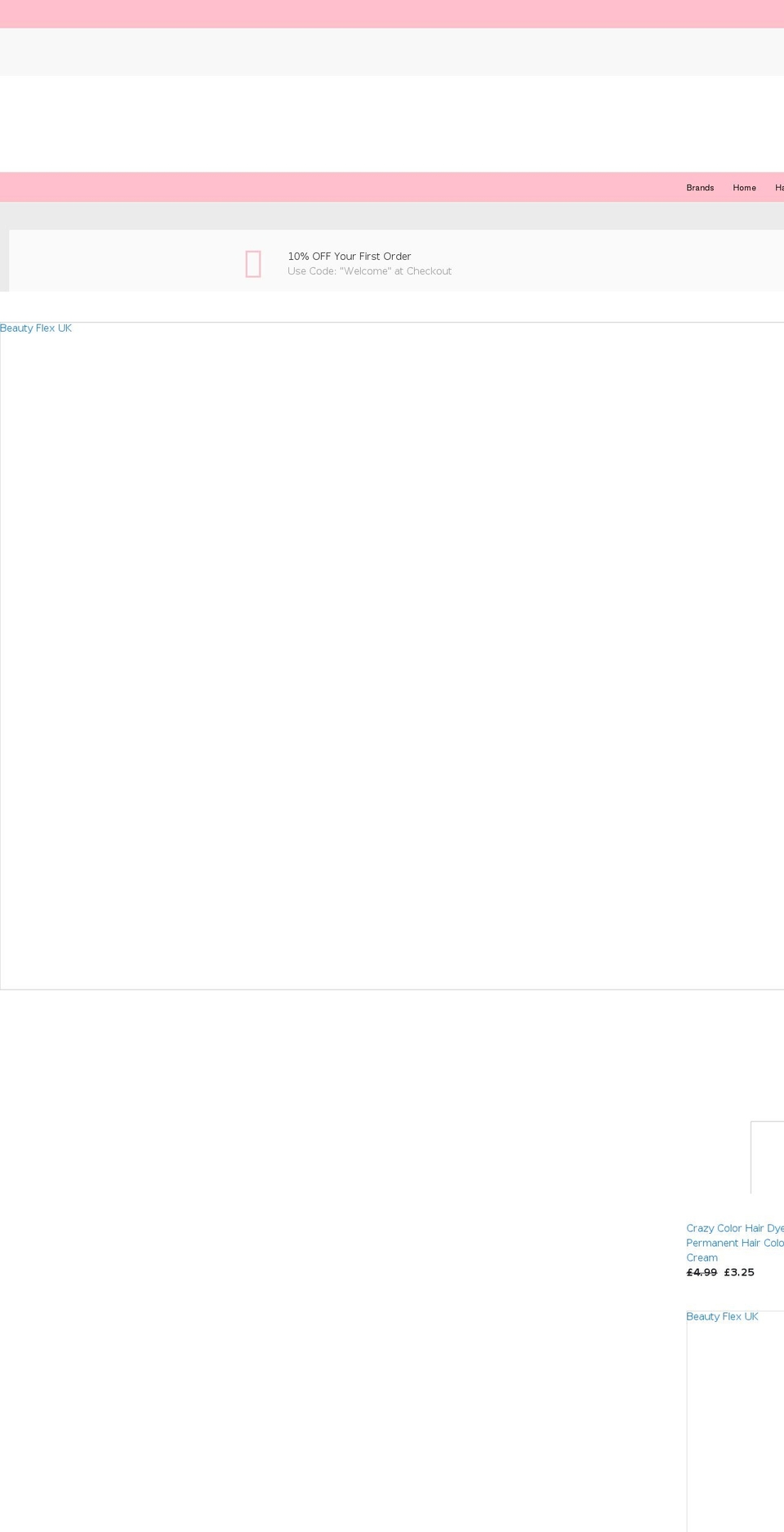Open the Brands menu item
This screenshot has height=1532, width=784.
click(x=700, y=188)
